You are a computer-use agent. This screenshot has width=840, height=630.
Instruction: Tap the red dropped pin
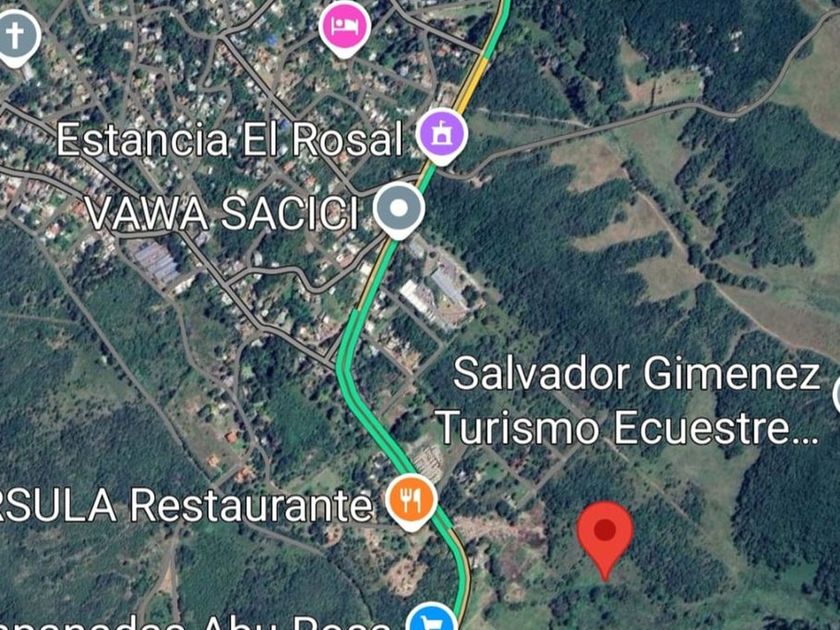click(x=605, y=531)
